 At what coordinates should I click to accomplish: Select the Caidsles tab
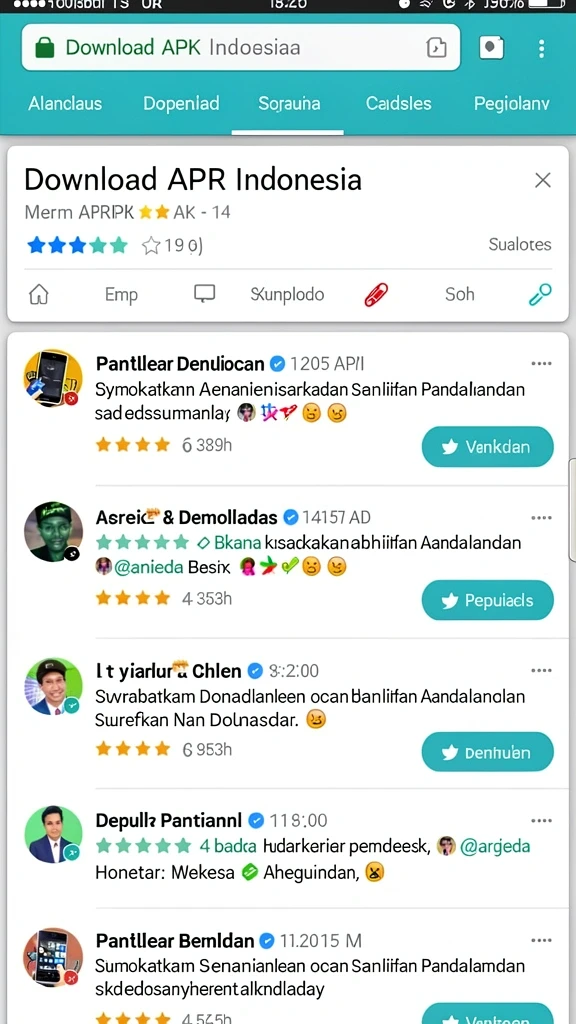pos(398,103)
